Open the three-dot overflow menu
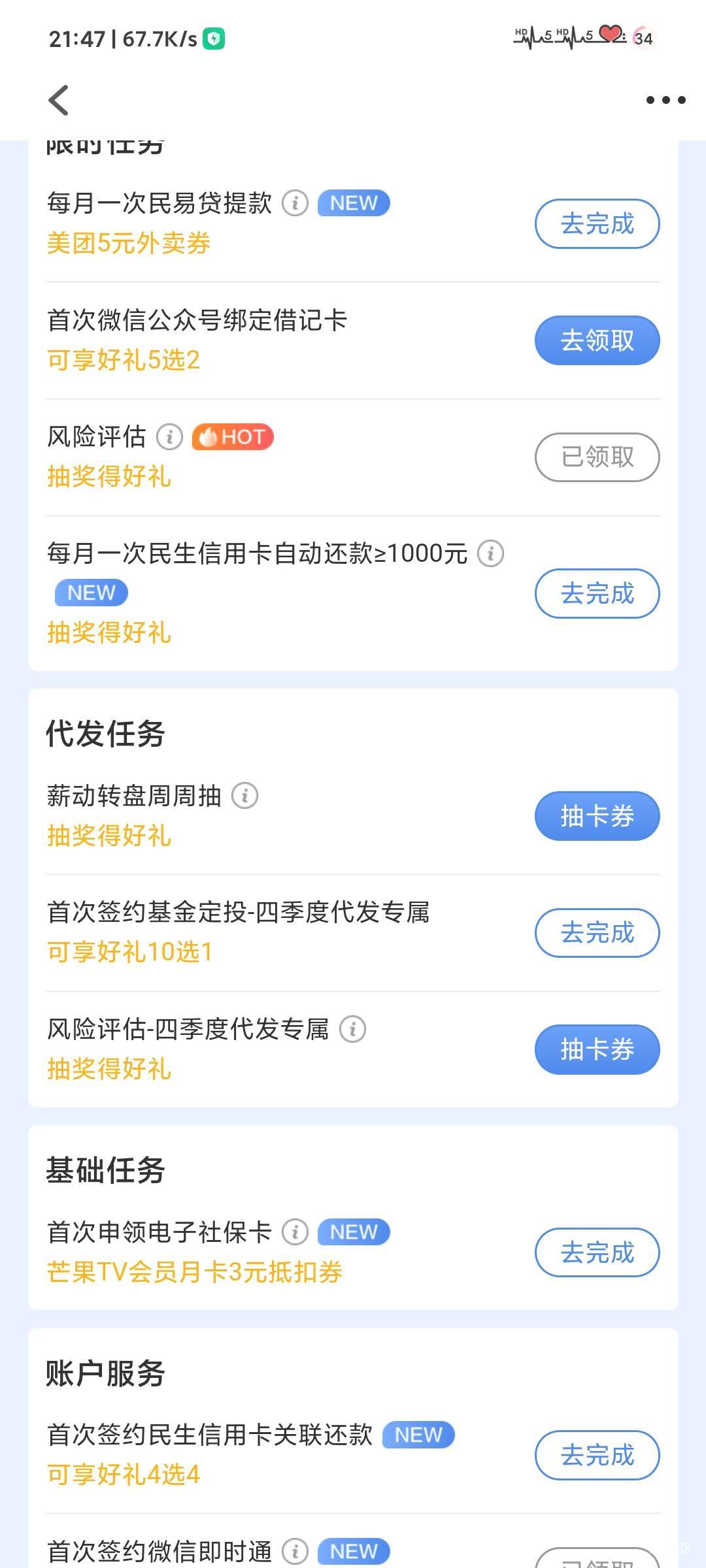Image resolution: width=706 pixels, height=1568 pixels. pos(665,100)
